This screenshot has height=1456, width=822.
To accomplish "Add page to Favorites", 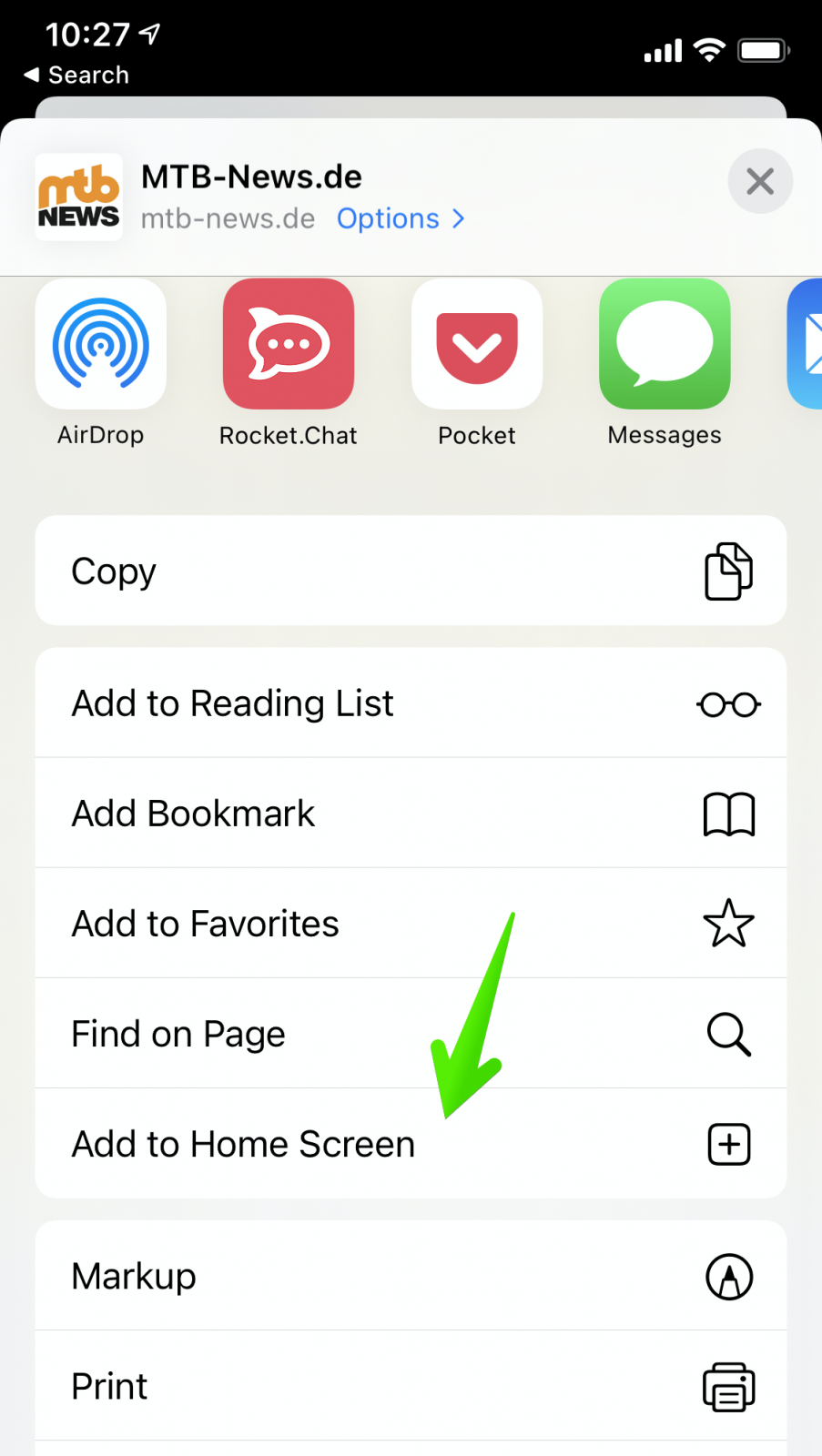I will [411, 924].
